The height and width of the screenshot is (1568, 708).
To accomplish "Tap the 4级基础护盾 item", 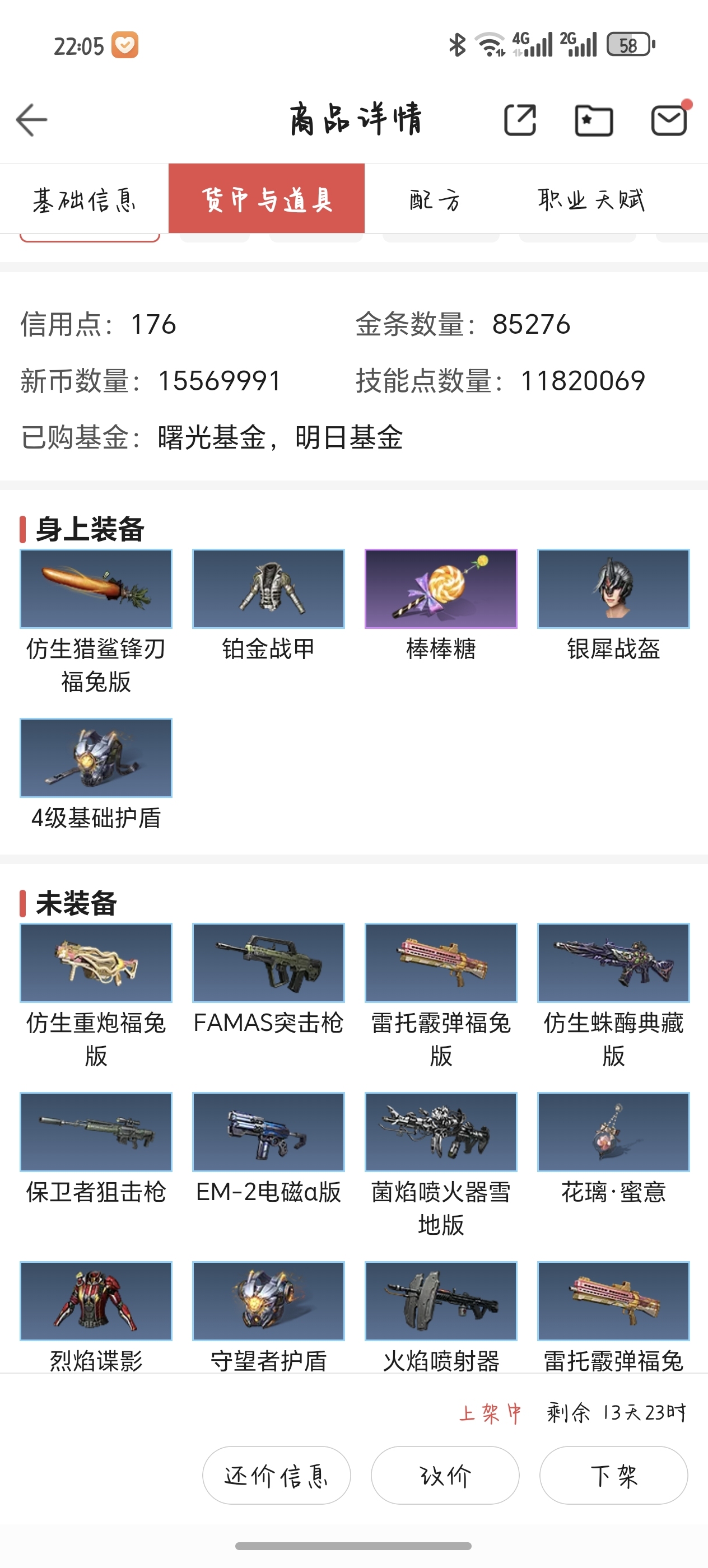I will [x=96, y=775].
